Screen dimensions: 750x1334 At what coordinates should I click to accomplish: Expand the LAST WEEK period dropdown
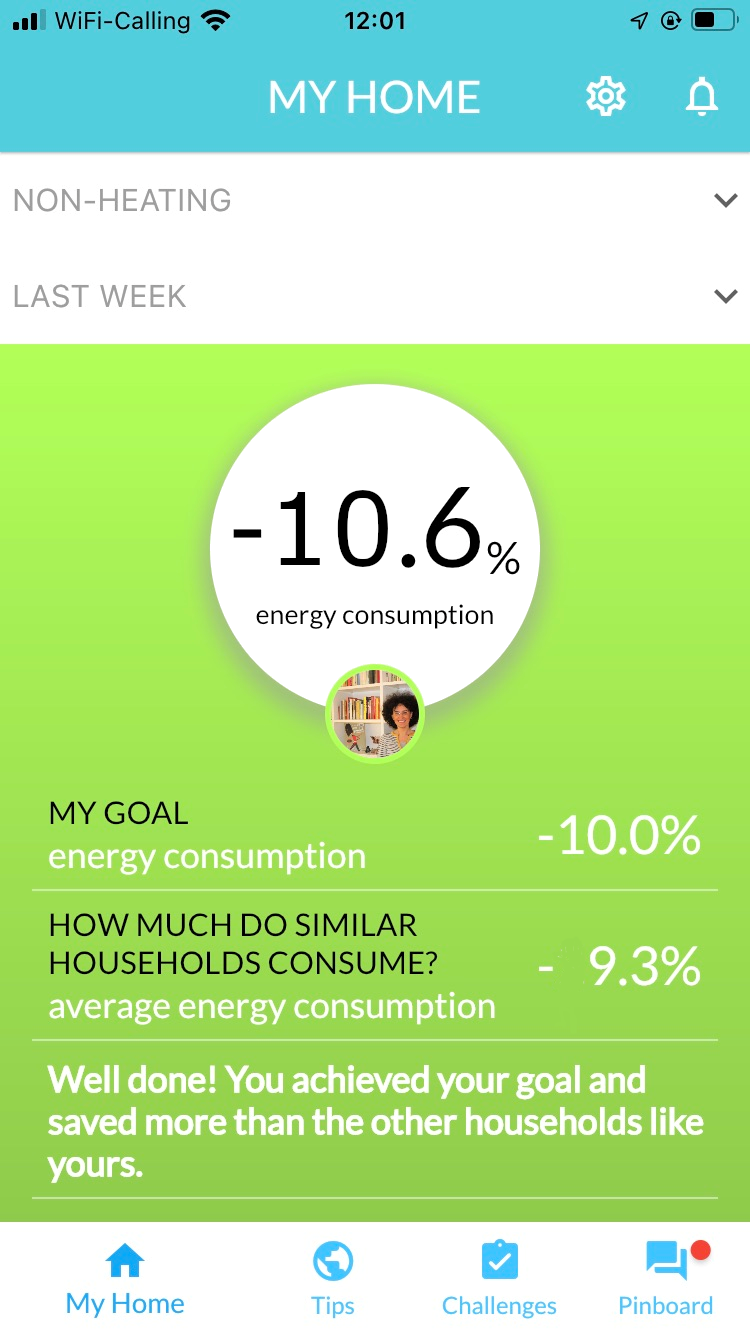click(375, 296)
